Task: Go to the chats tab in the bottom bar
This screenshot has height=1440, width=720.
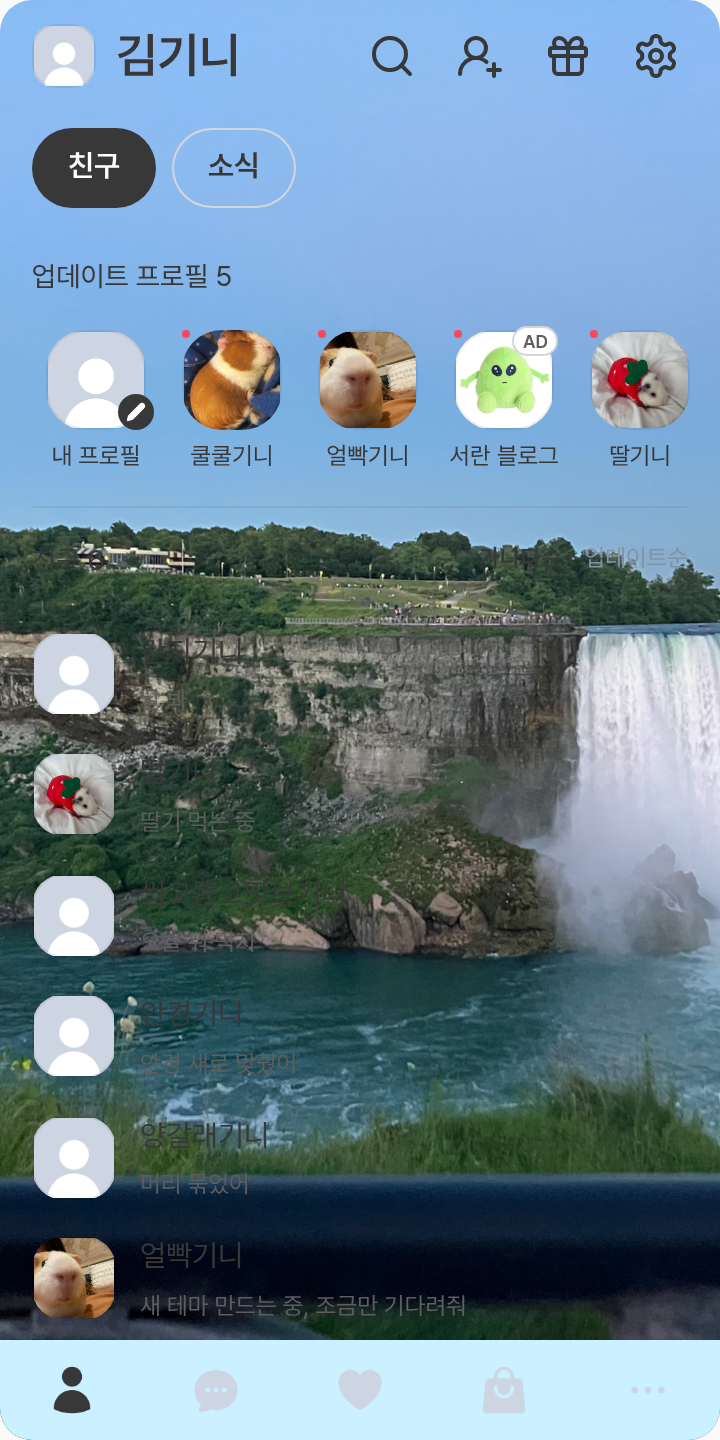Action: [x=216, y=1390]
